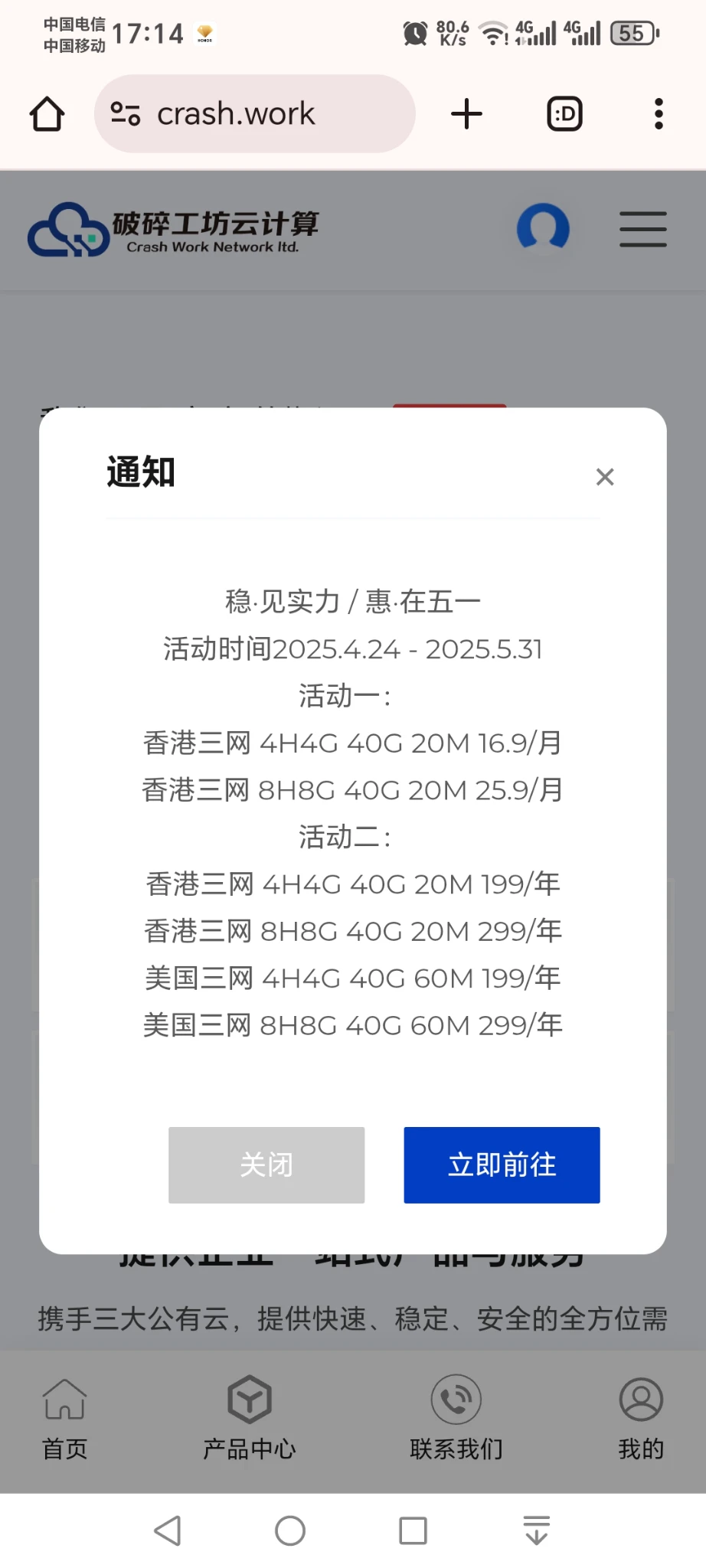Open the customer service avatar icon
This screenshot has width=706, height=1568.
[543, 227]
